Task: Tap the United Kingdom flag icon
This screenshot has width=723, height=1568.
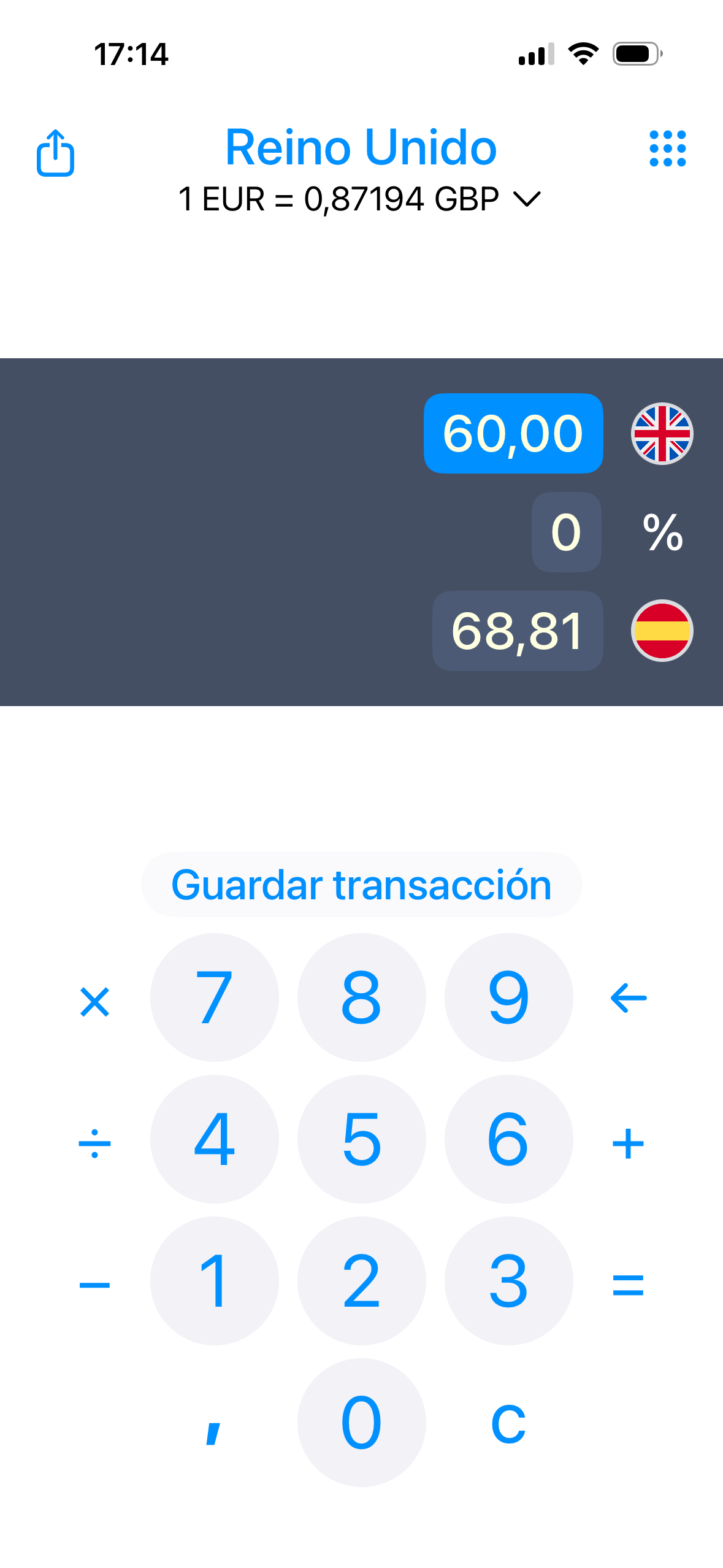Action: (662, 432)
